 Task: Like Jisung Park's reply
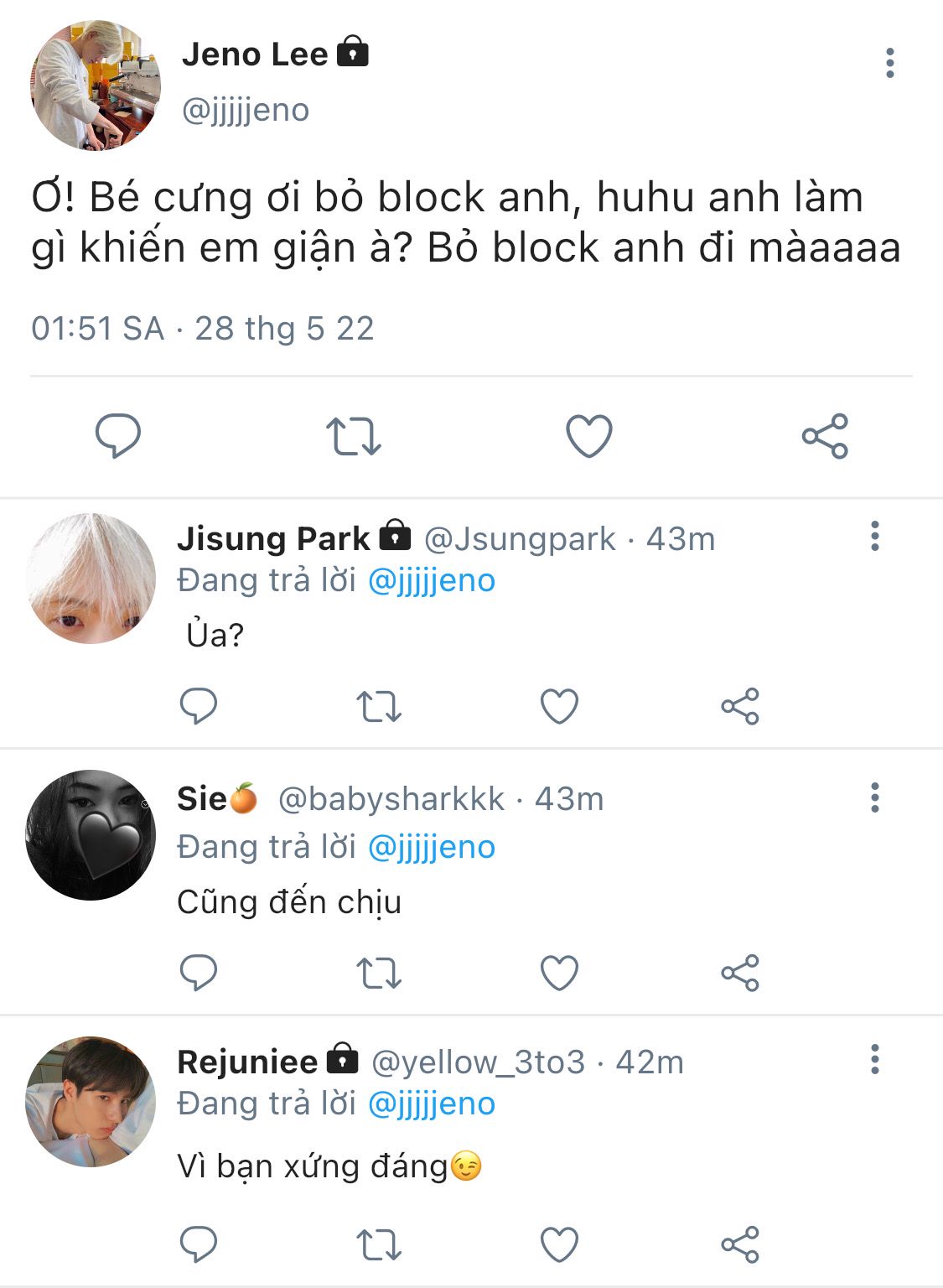click(x=559, y=706)
